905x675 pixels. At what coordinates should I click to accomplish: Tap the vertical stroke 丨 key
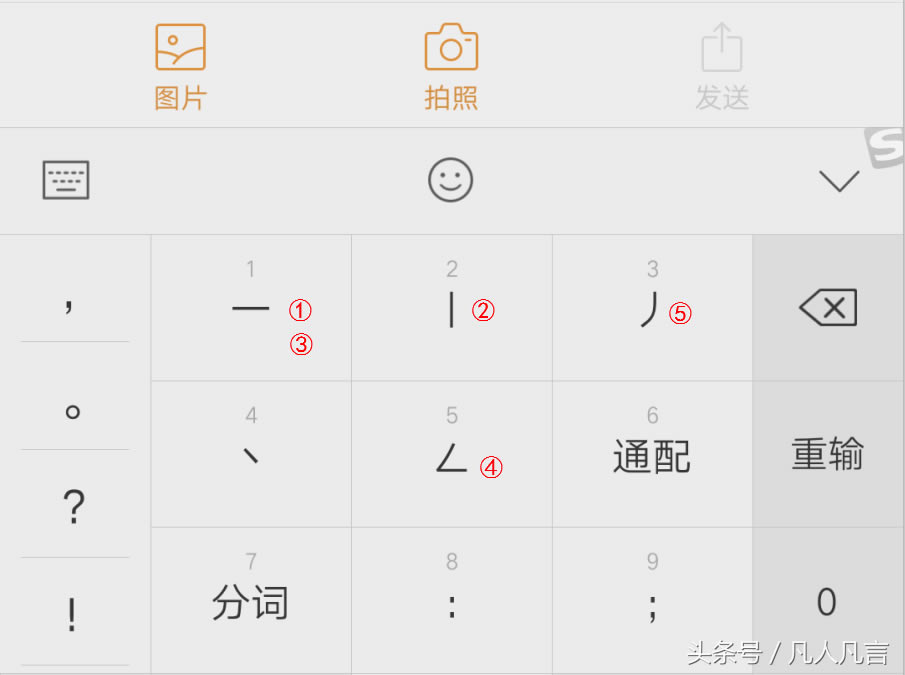coord(452,308)
